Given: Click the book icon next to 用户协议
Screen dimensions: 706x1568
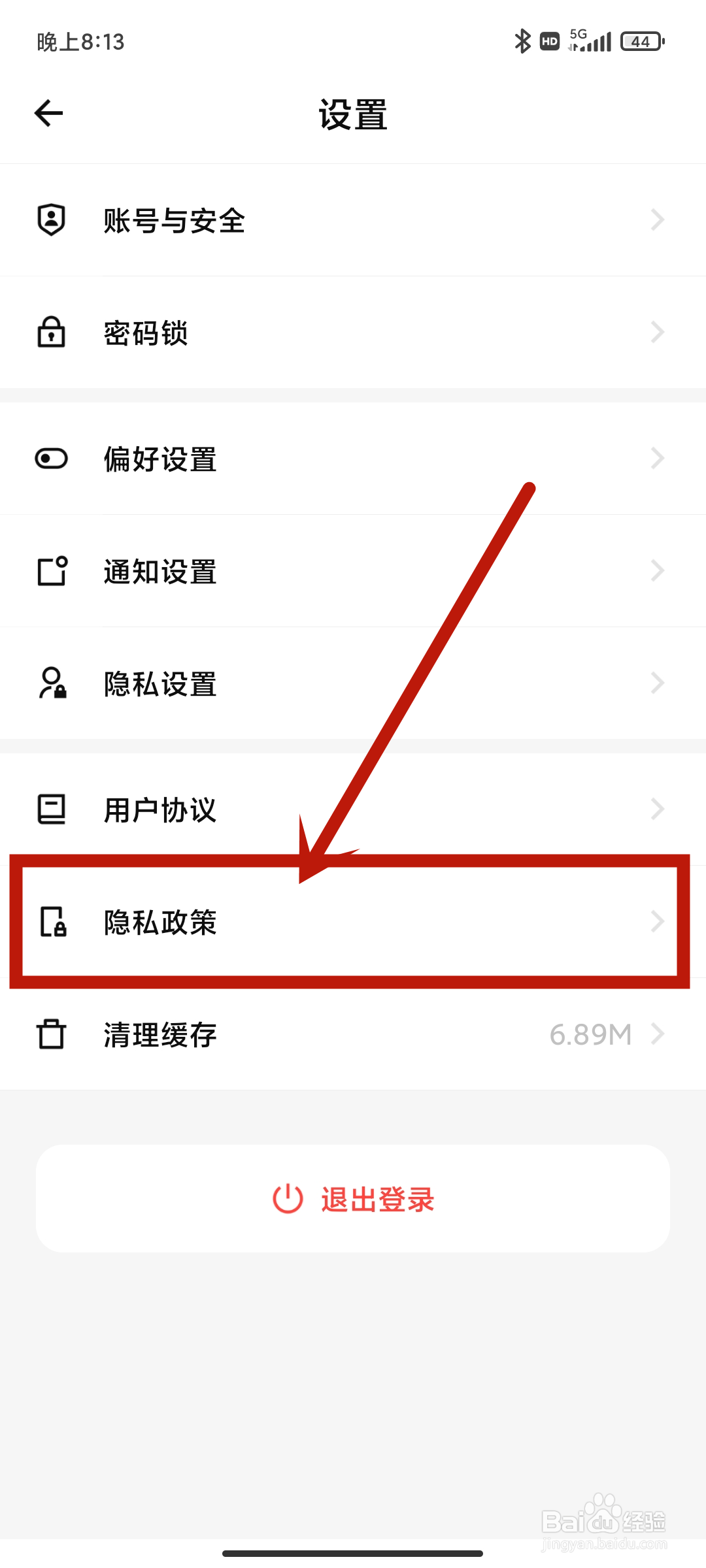Looking at the screenshot, I should pyautogui.click(x=51, y=810).
